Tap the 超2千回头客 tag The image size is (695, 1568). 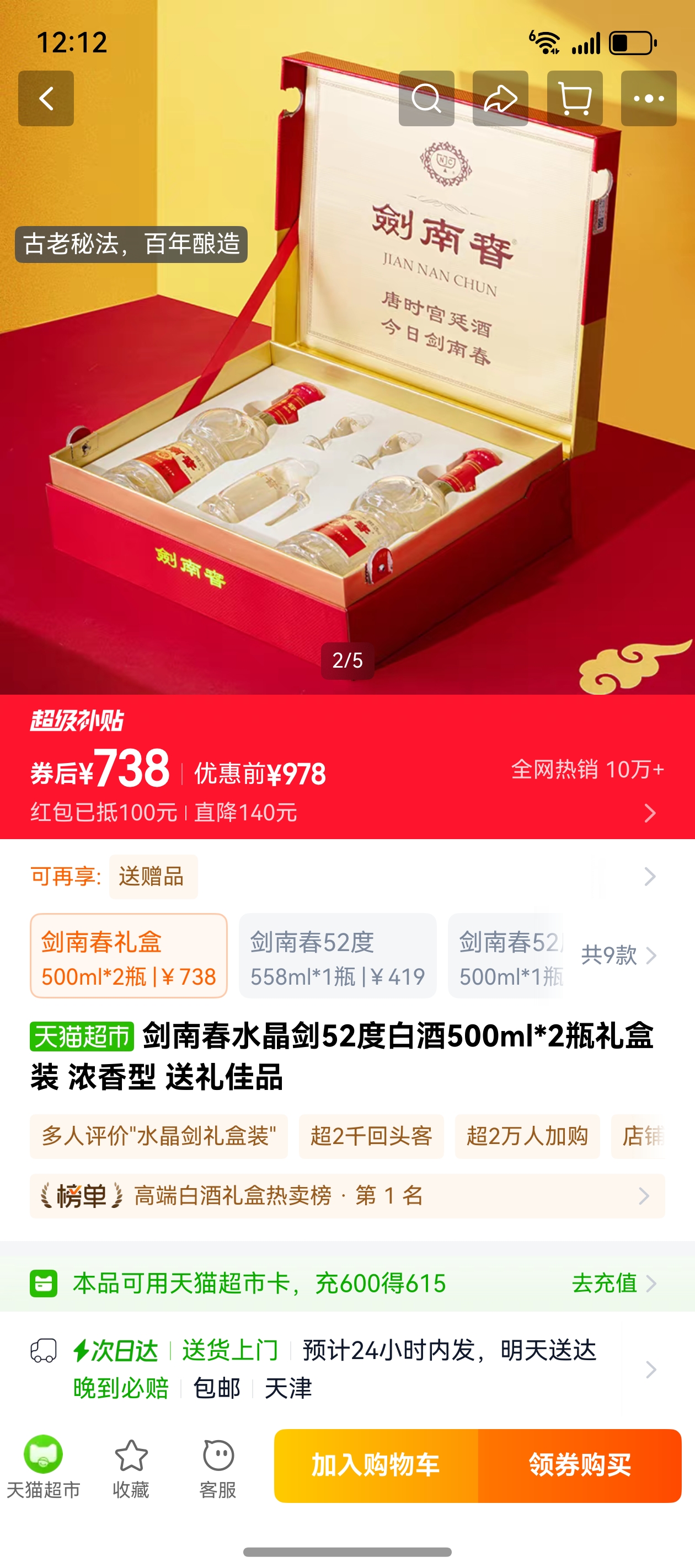coord(373,1136)
